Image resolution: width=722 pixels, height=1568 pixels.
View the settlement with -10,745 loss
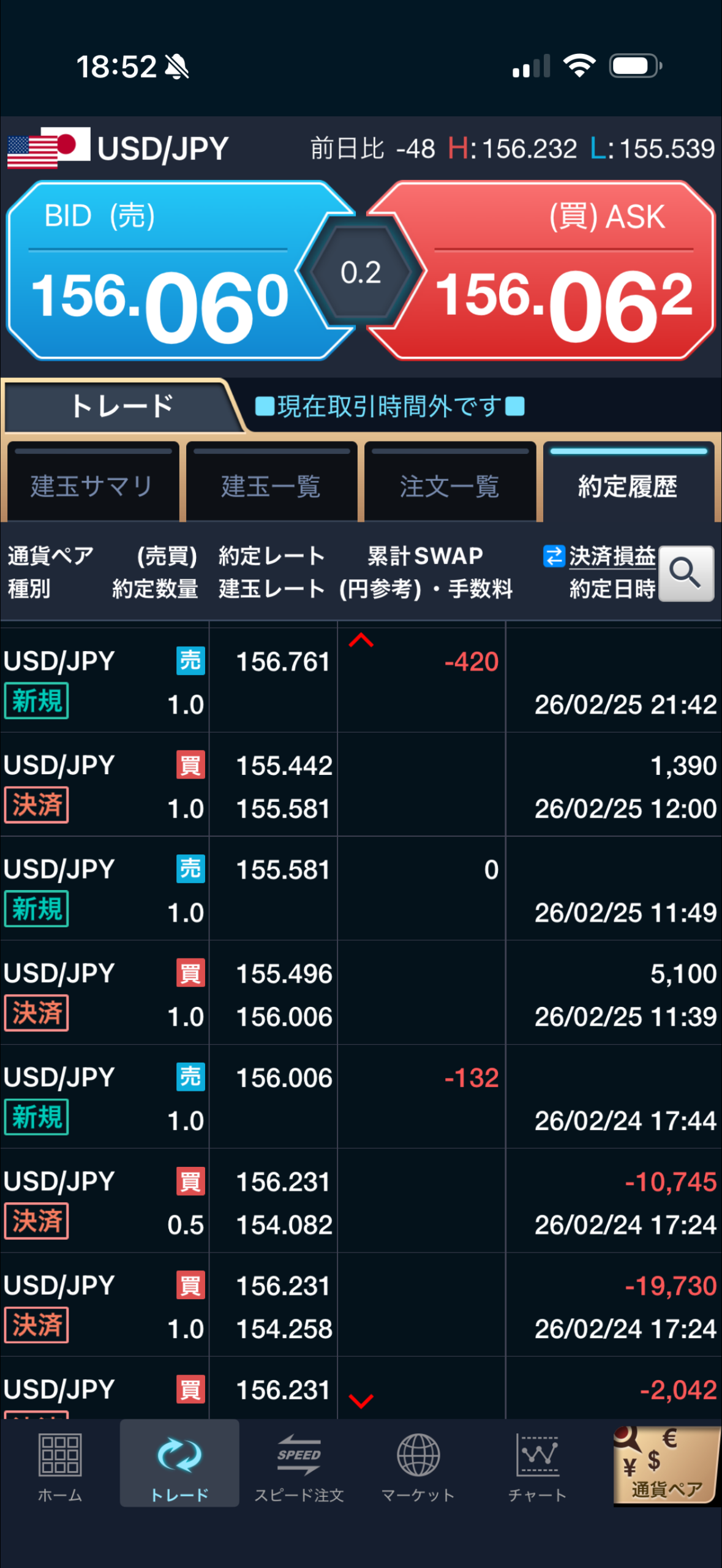tap(360, 1202)
